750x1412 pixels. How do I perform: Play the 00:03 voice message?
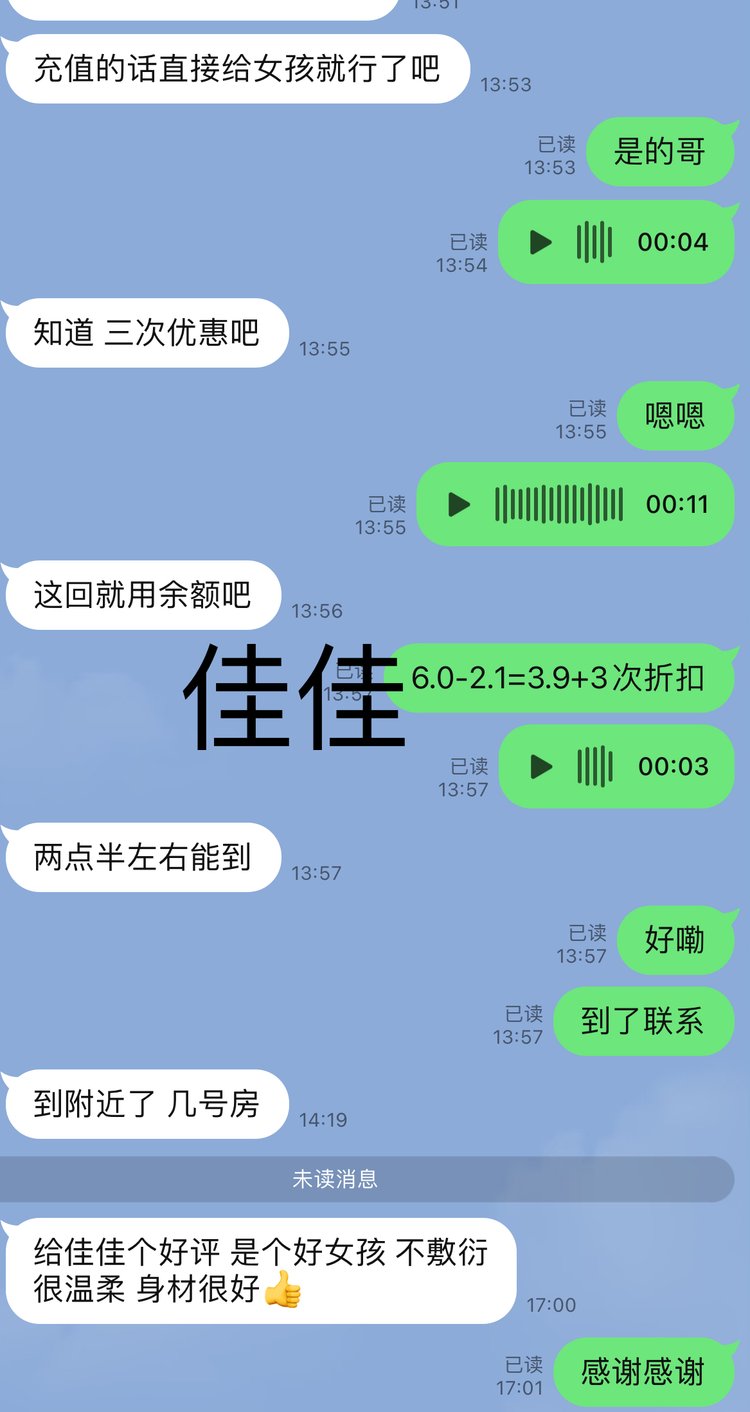541,767
